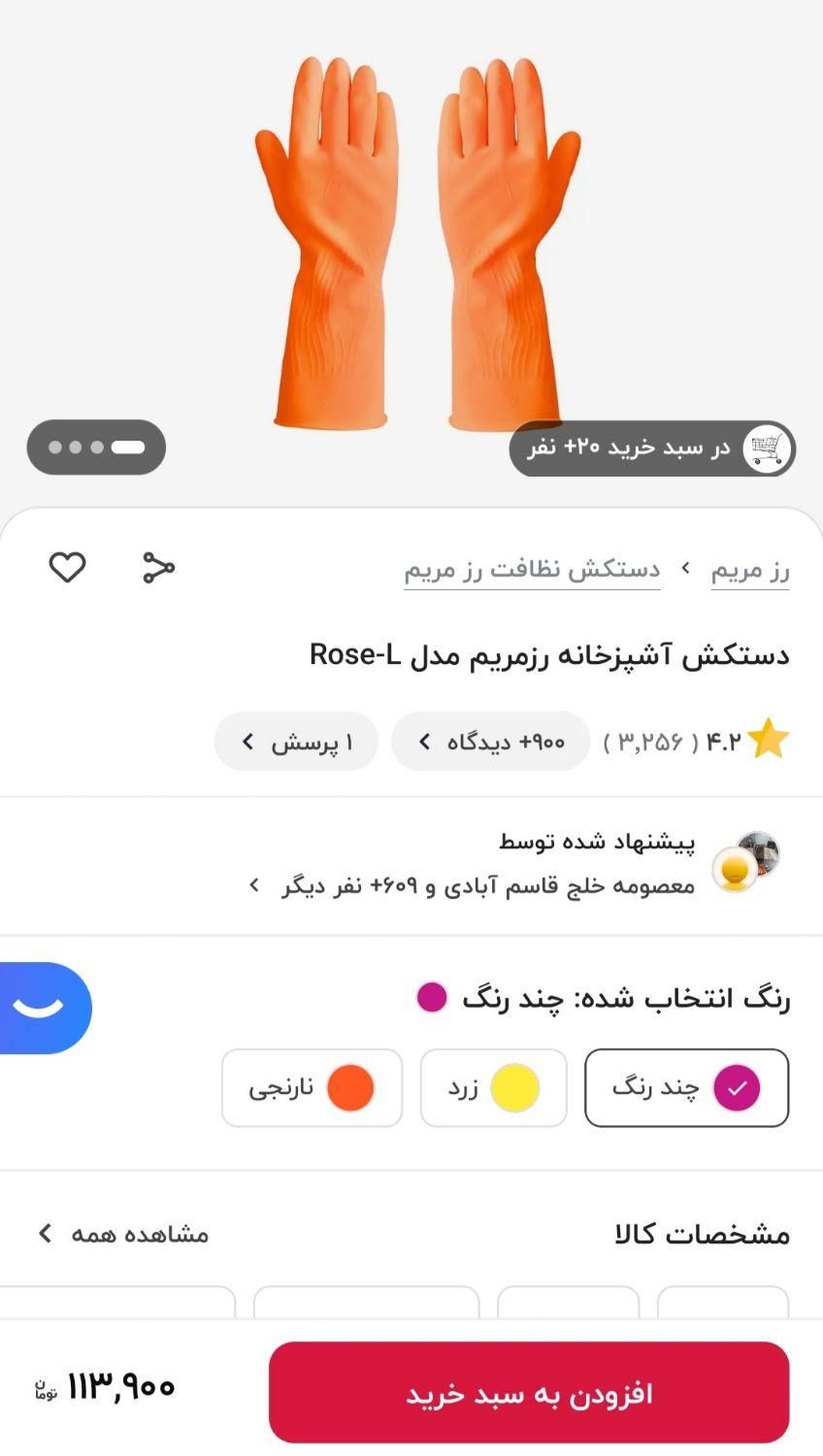This screenshot has width=823, height=1456.
Task: Tap مشاهده همه for all specifications
Action: pyautogui.click(x=123, y=1234)
